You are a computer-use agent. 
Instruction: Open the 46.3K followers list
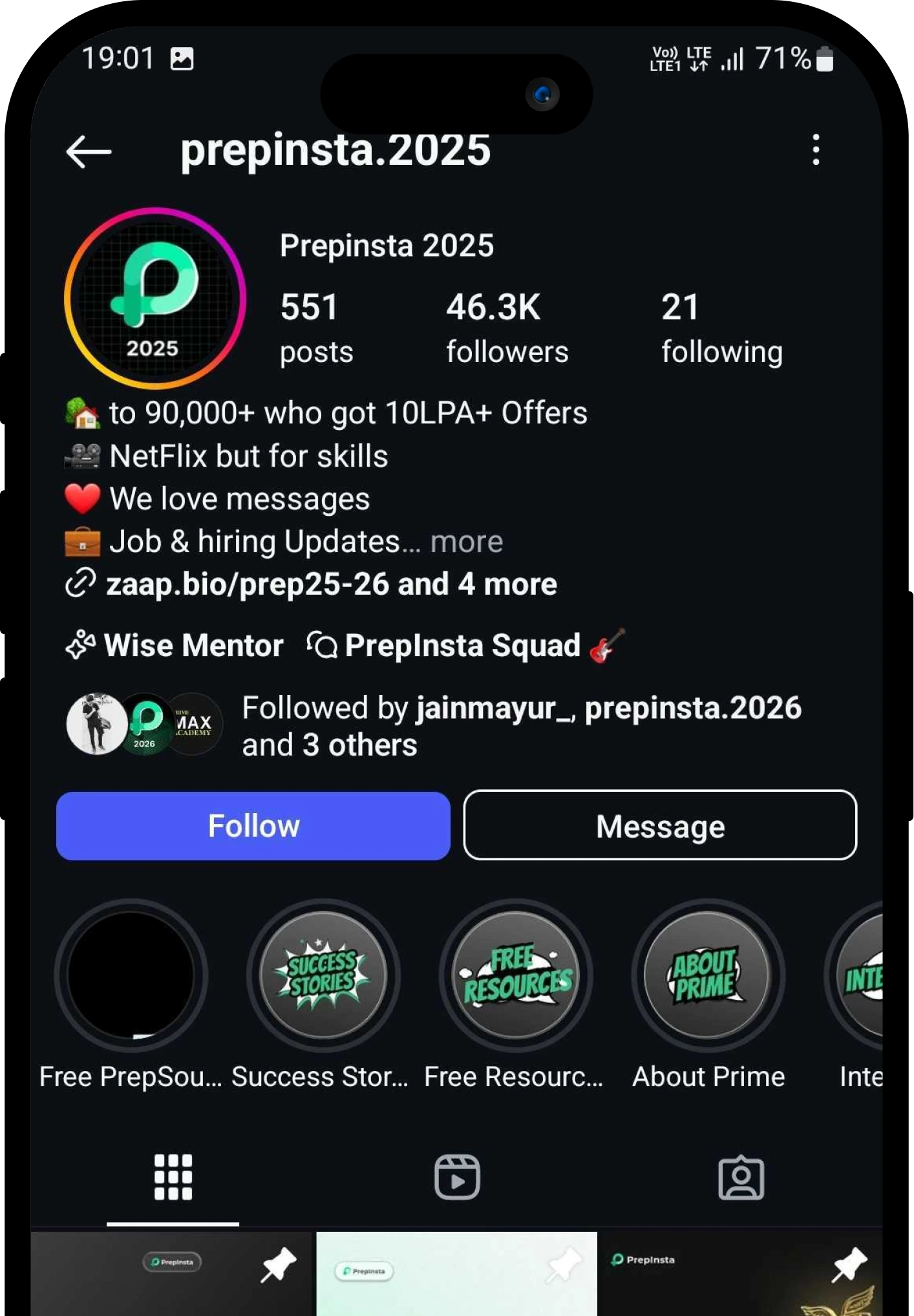coord(507,327)
